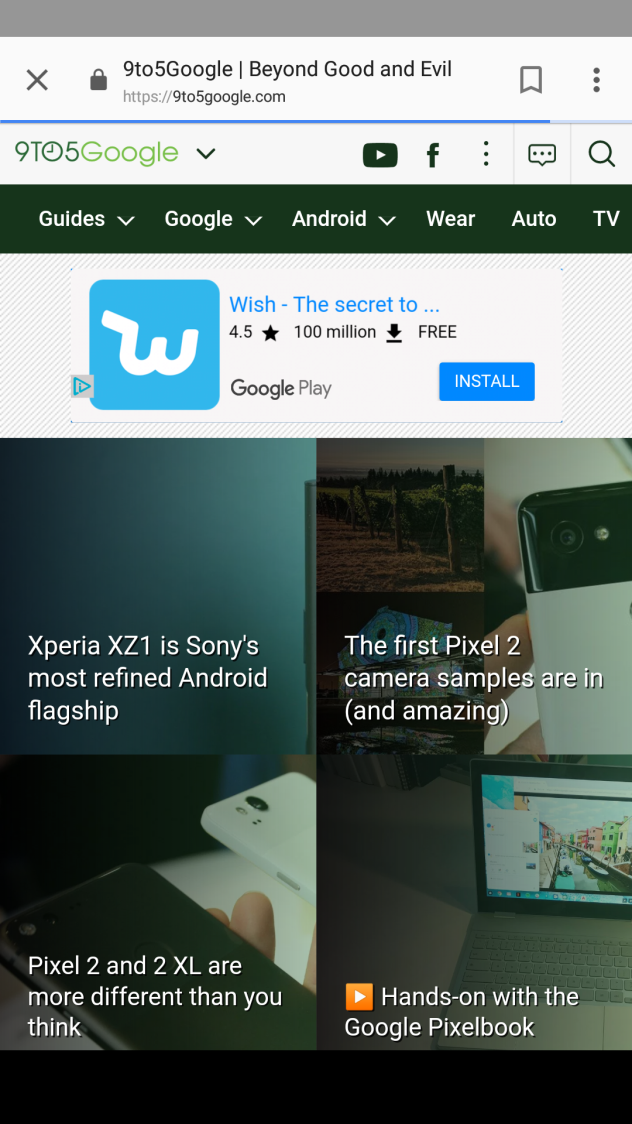632x1124 pixels.
Task: Open the comments speech bubble icon
Action: (542, 154)
